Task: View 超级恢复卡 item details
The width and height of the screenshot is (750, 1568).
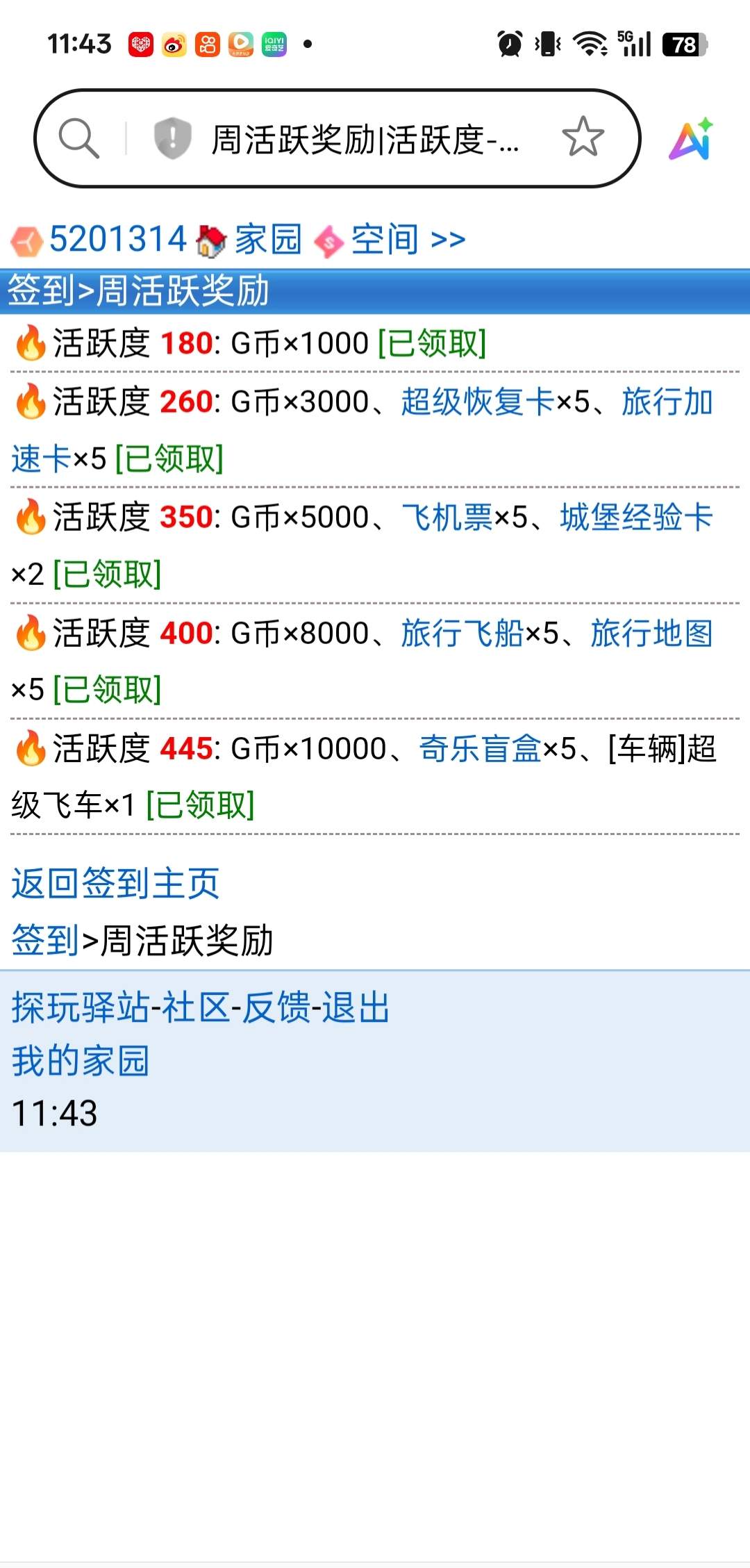Action: 477,402
